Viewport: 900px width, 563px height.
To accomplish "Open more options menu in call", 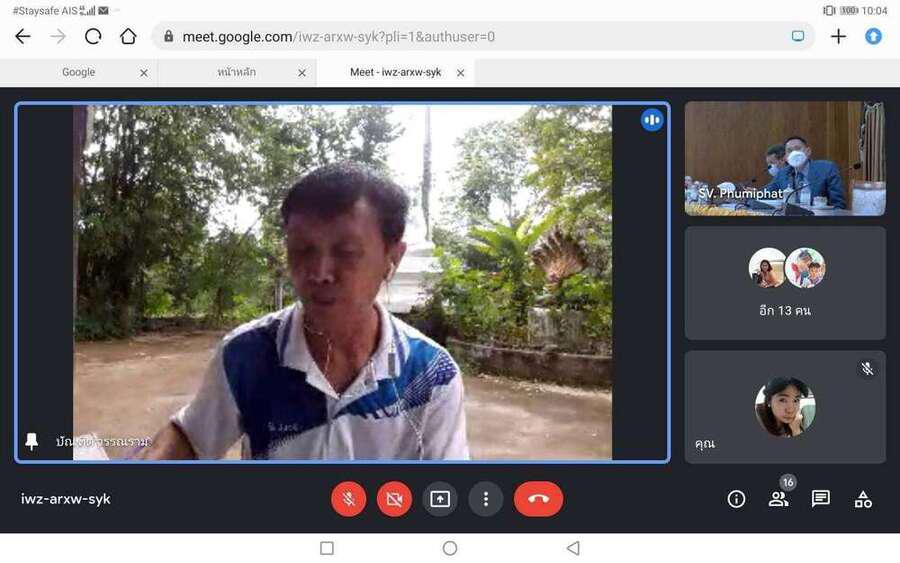I will click(x=486, y=499).
